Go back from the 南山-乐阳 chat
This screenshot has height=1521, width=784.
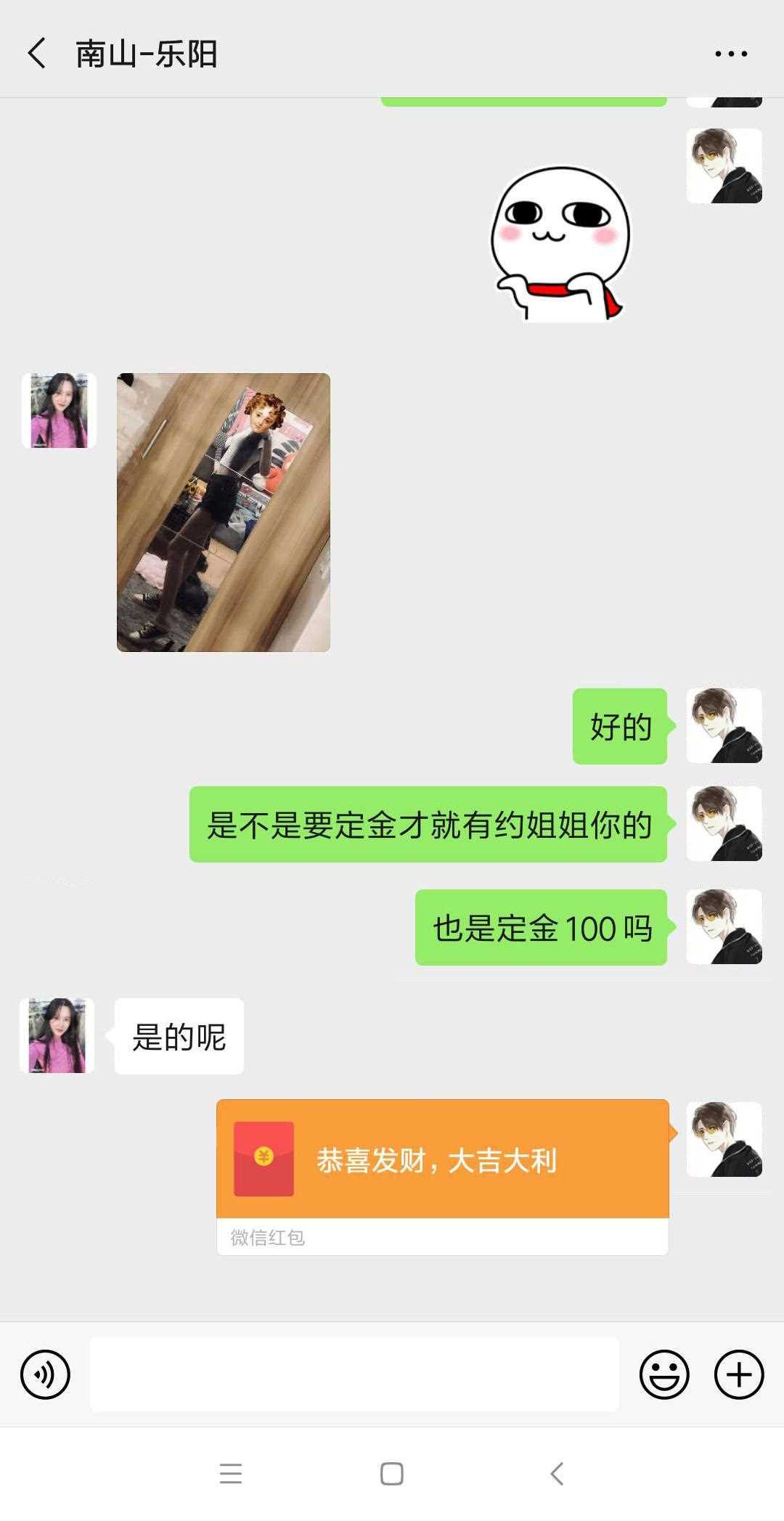36,54
